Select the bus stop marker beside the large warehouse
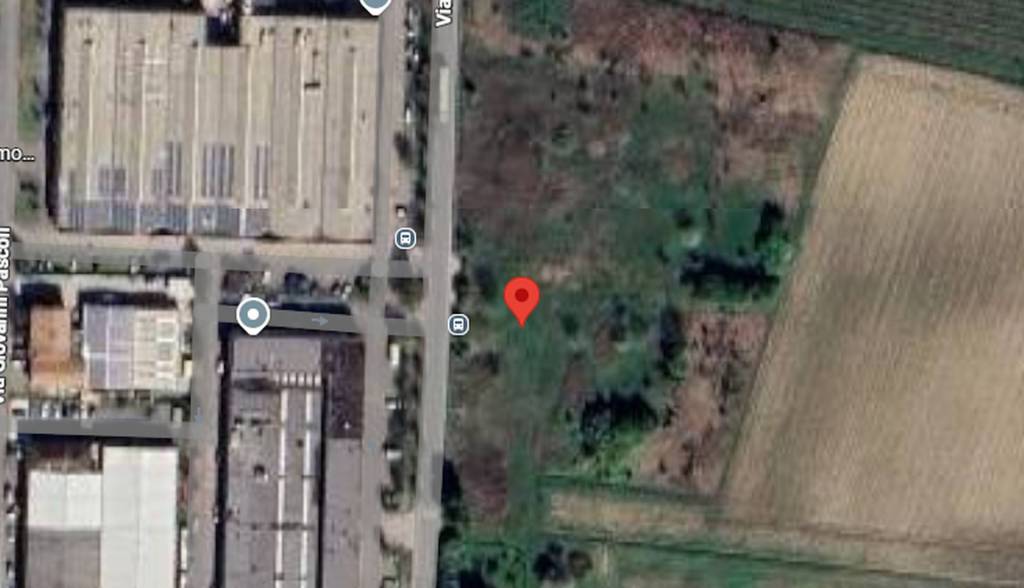This screenshot has width=1024, height=588. click(404, 238)
